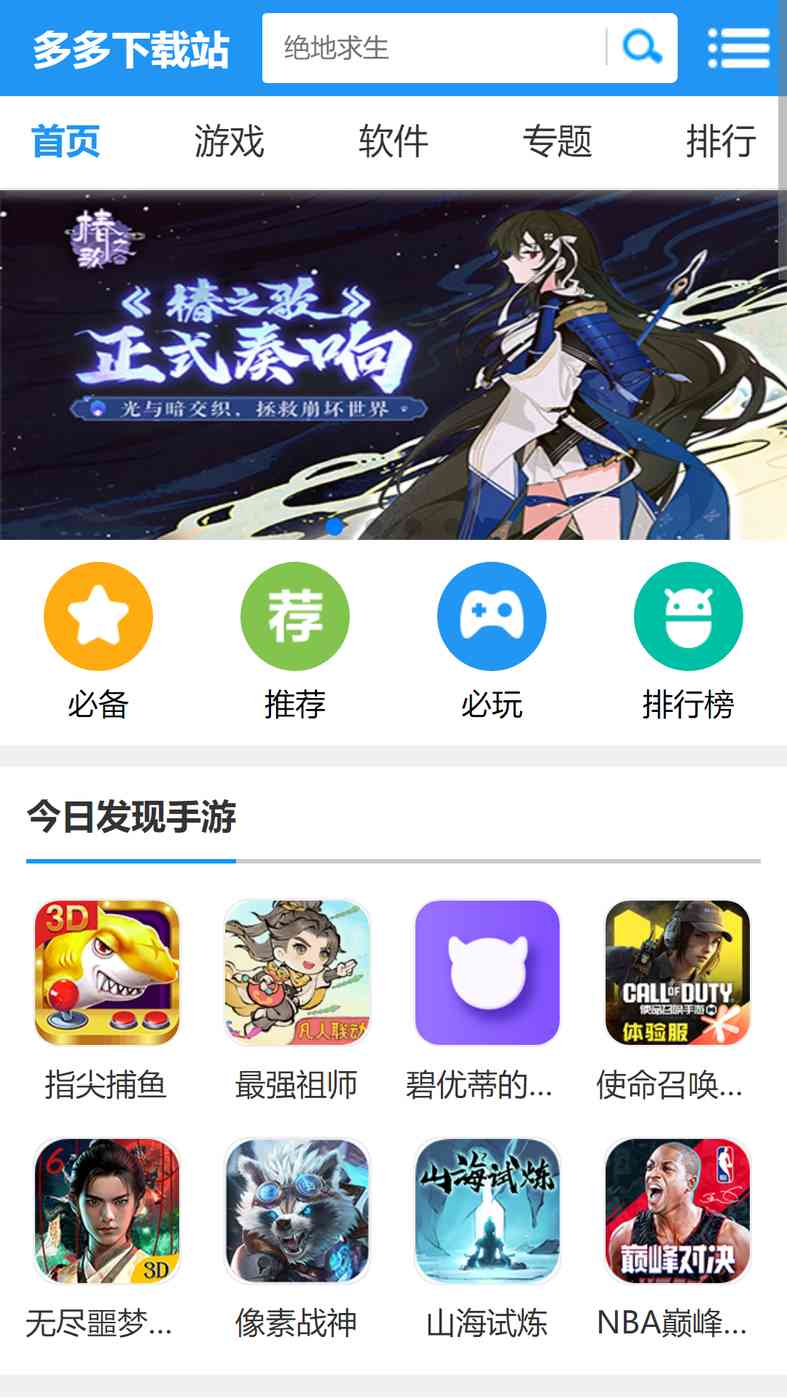Open the 排行榜 shortcut

[688, 641]
